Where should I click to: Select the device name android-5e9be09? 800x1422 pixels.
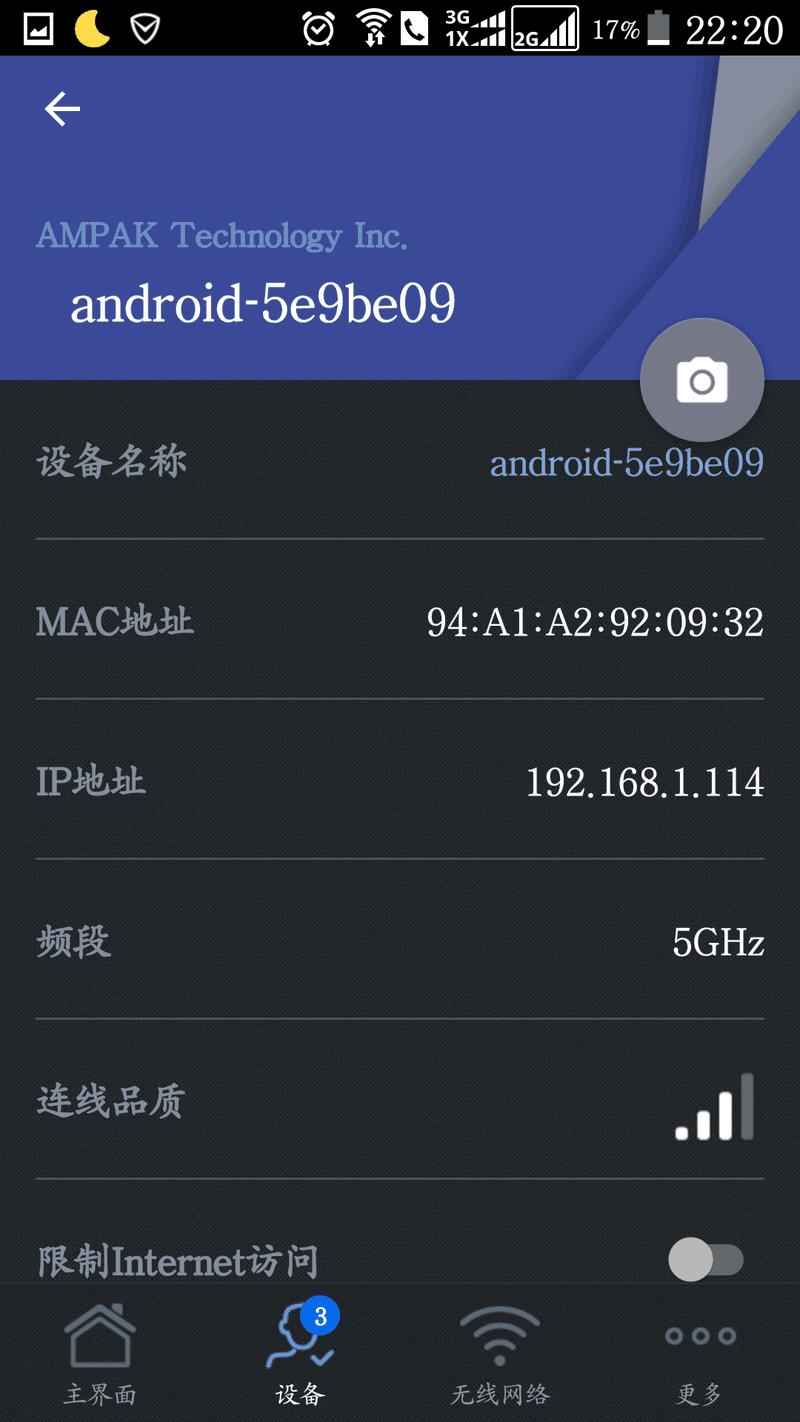point(627,463)
